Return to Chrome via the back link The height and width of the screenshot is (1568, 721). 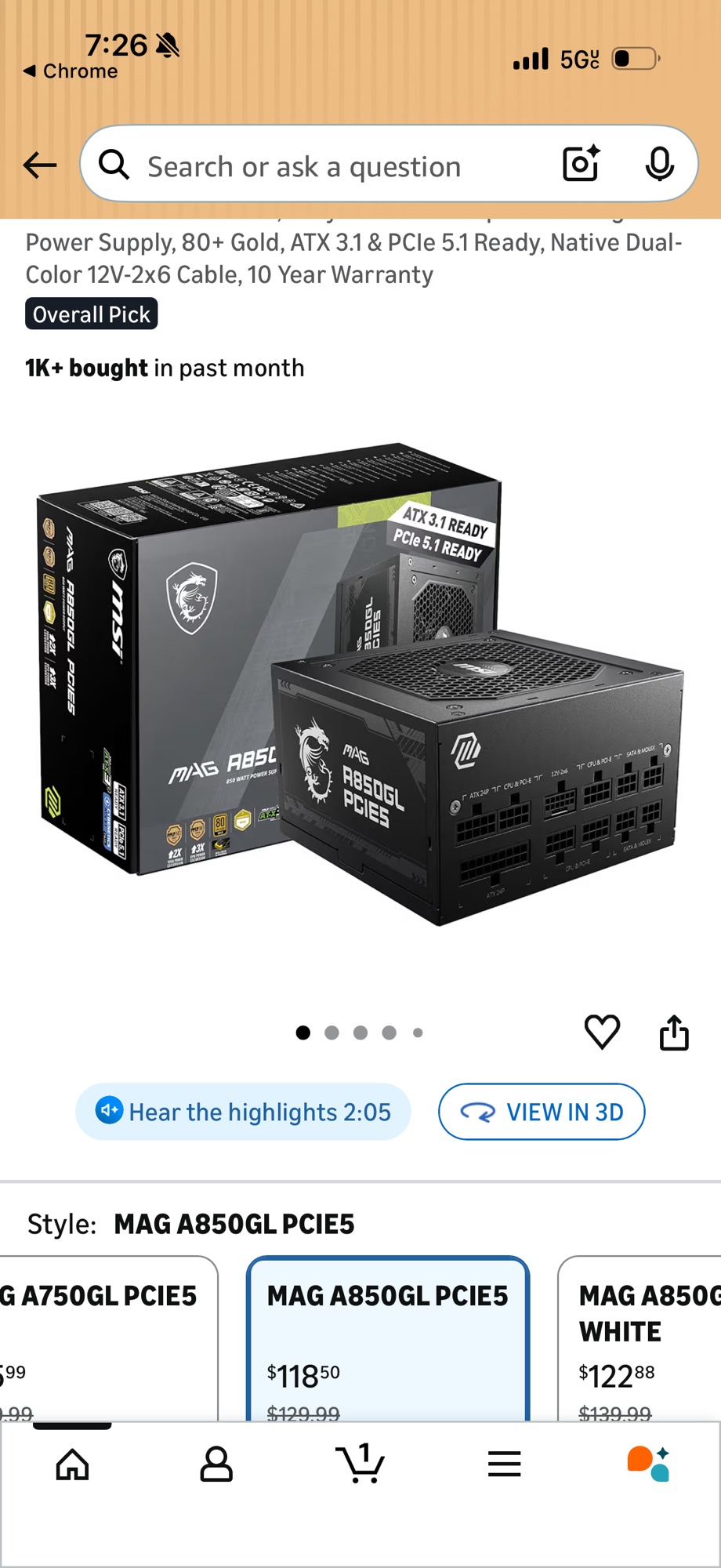point(71,71)
